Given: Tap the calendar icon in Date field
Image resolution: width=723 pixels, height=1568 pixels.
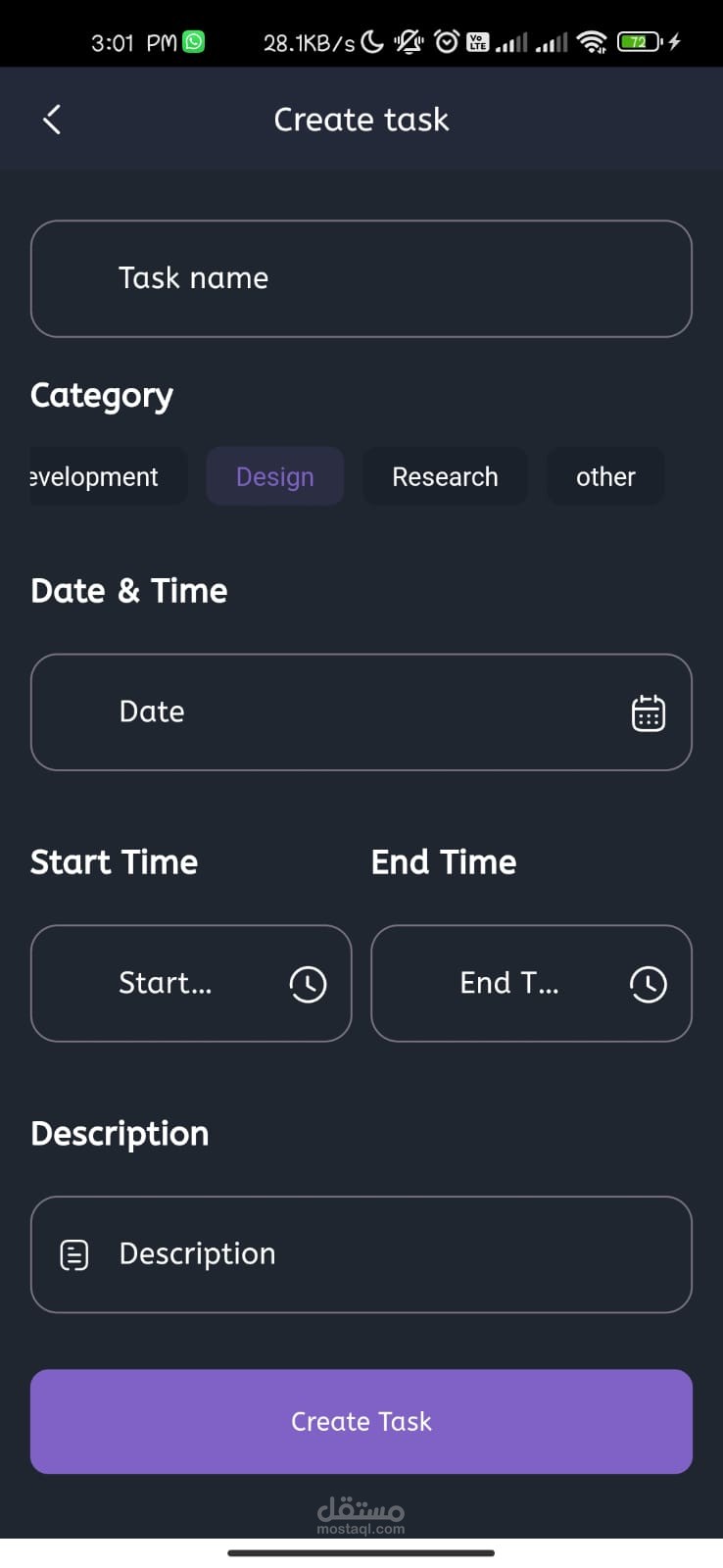Looking at the screenshot, I should click(648, 712).
